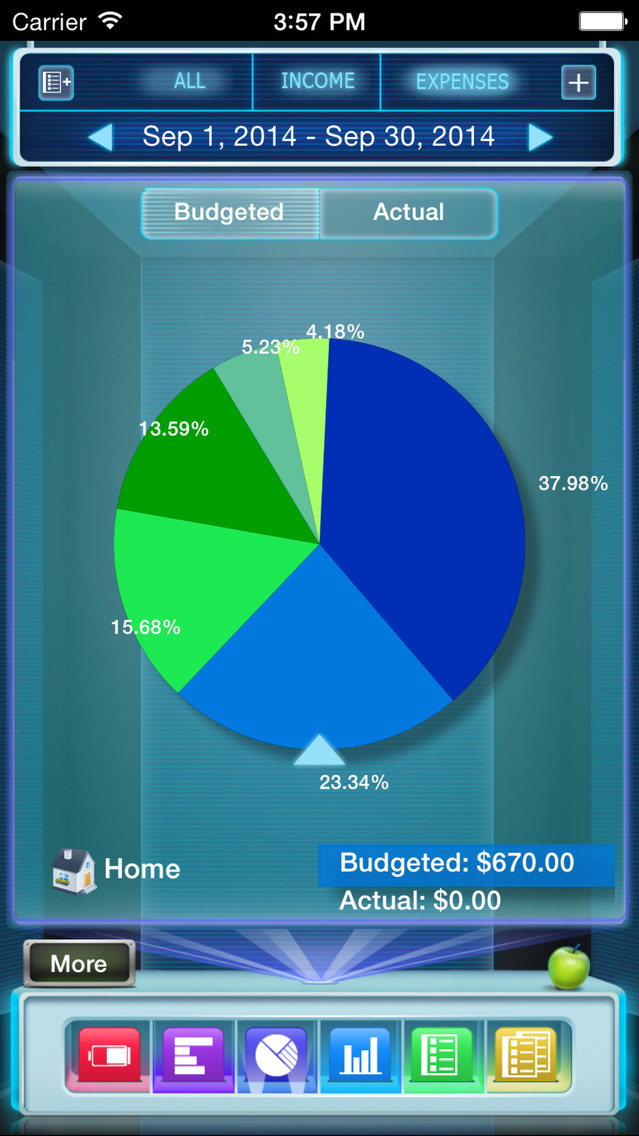Viewport: 639px width, 1136px height.
Task: Open the yellow table report view
Action: click(x=526, y=1055)
